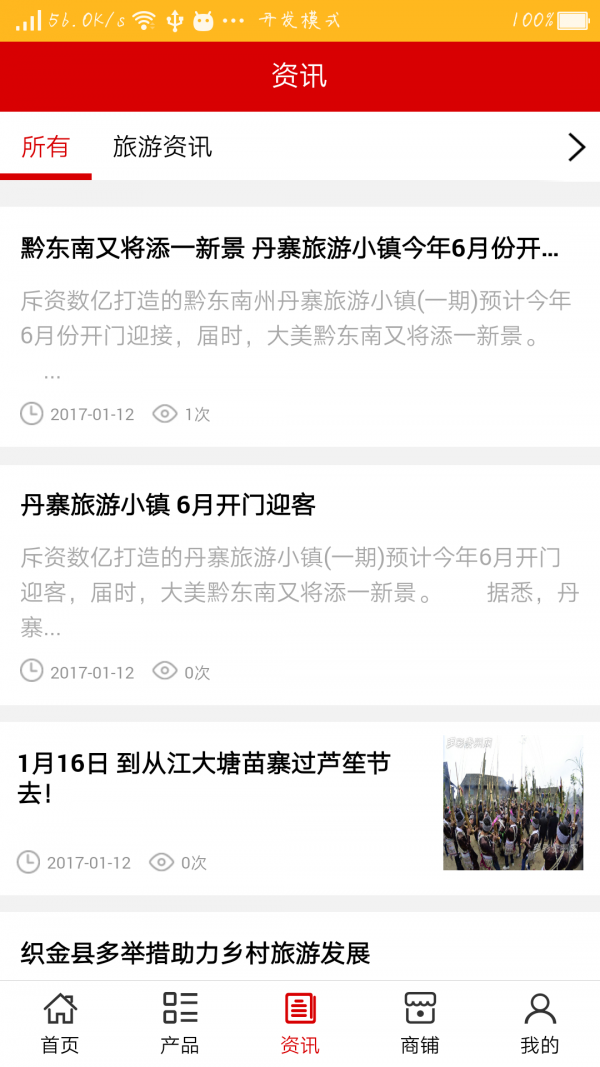Open the 商铺 shop tab
Viewport: 600px width, 1067px height.
(420, 1023)
